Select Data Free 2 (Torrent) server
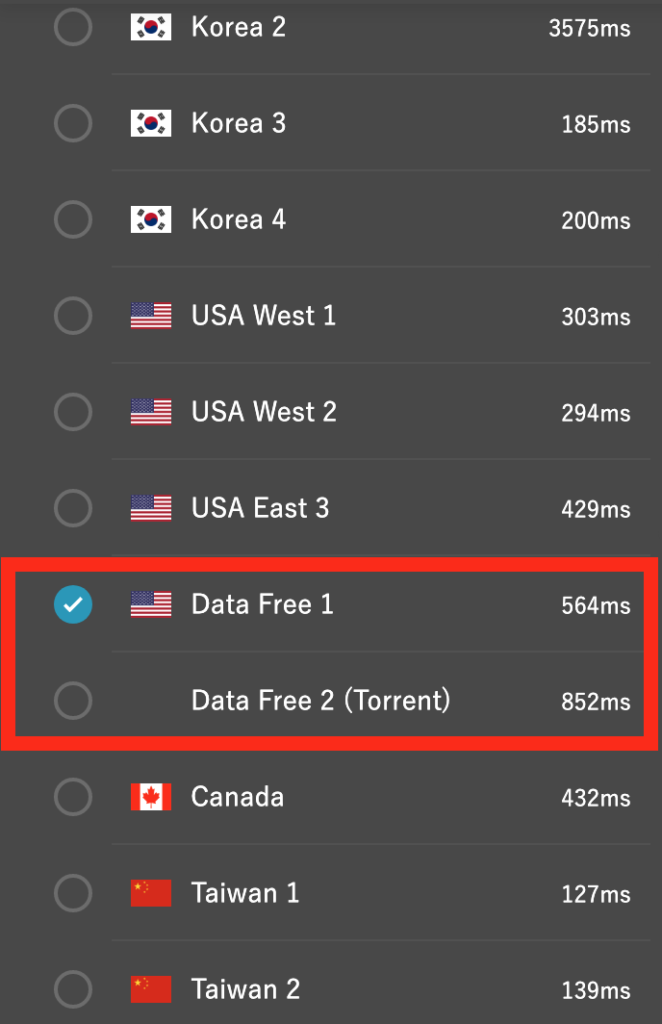This screenshot has width=662, height=1024. coord(72,700)
